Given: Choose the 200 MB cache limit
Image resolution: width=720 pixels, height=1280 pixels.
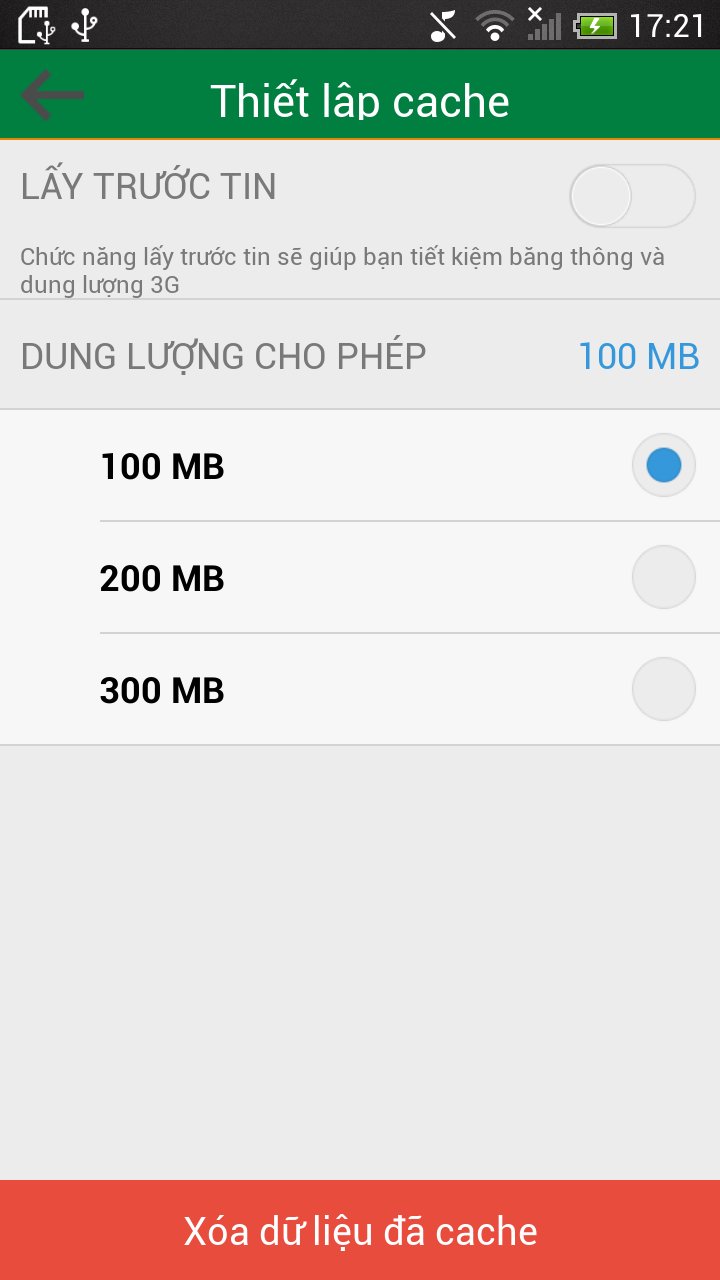Looking at the screenshot, I should click(x=360, y=578).
